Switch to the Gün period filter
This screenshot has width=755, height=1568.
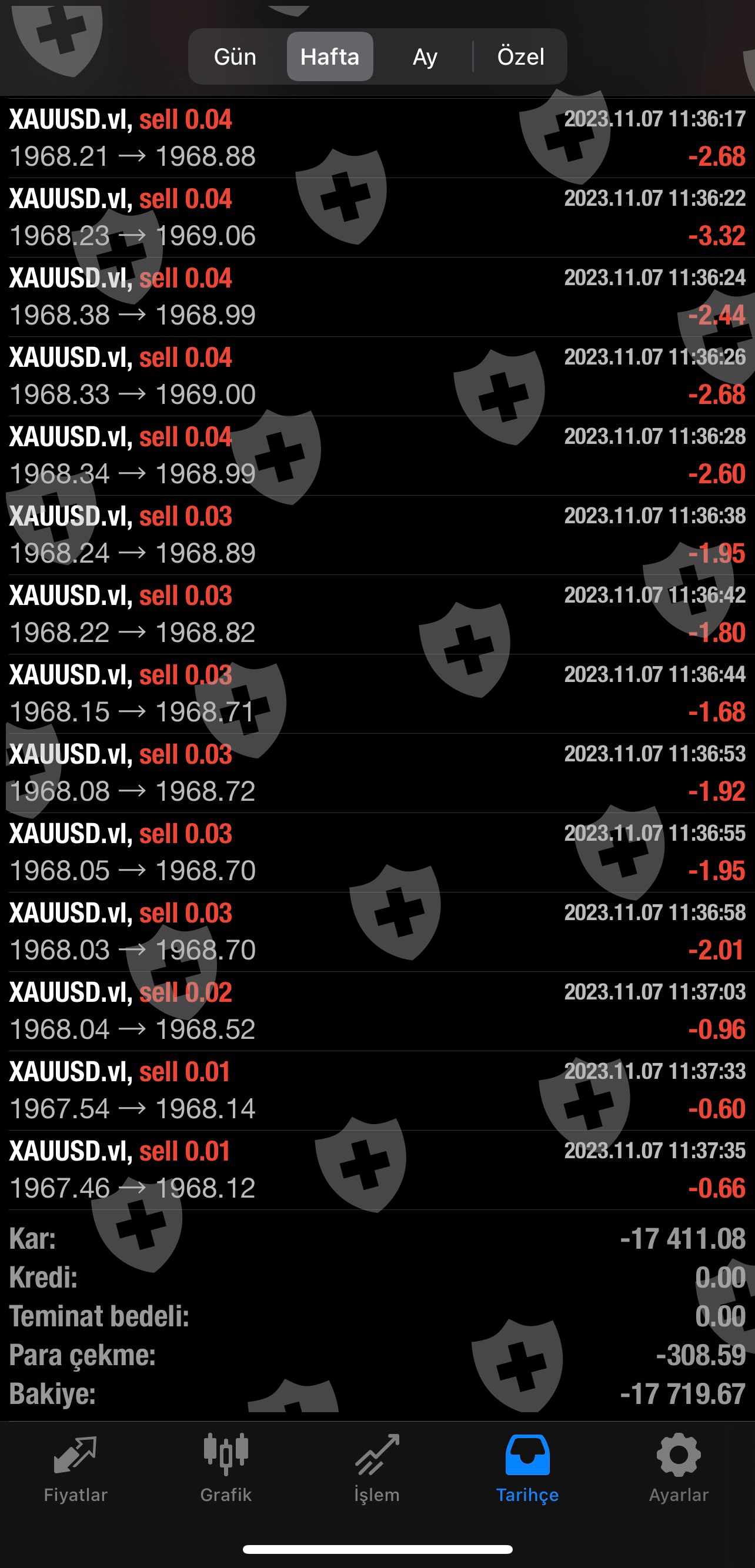pos(235,56)
